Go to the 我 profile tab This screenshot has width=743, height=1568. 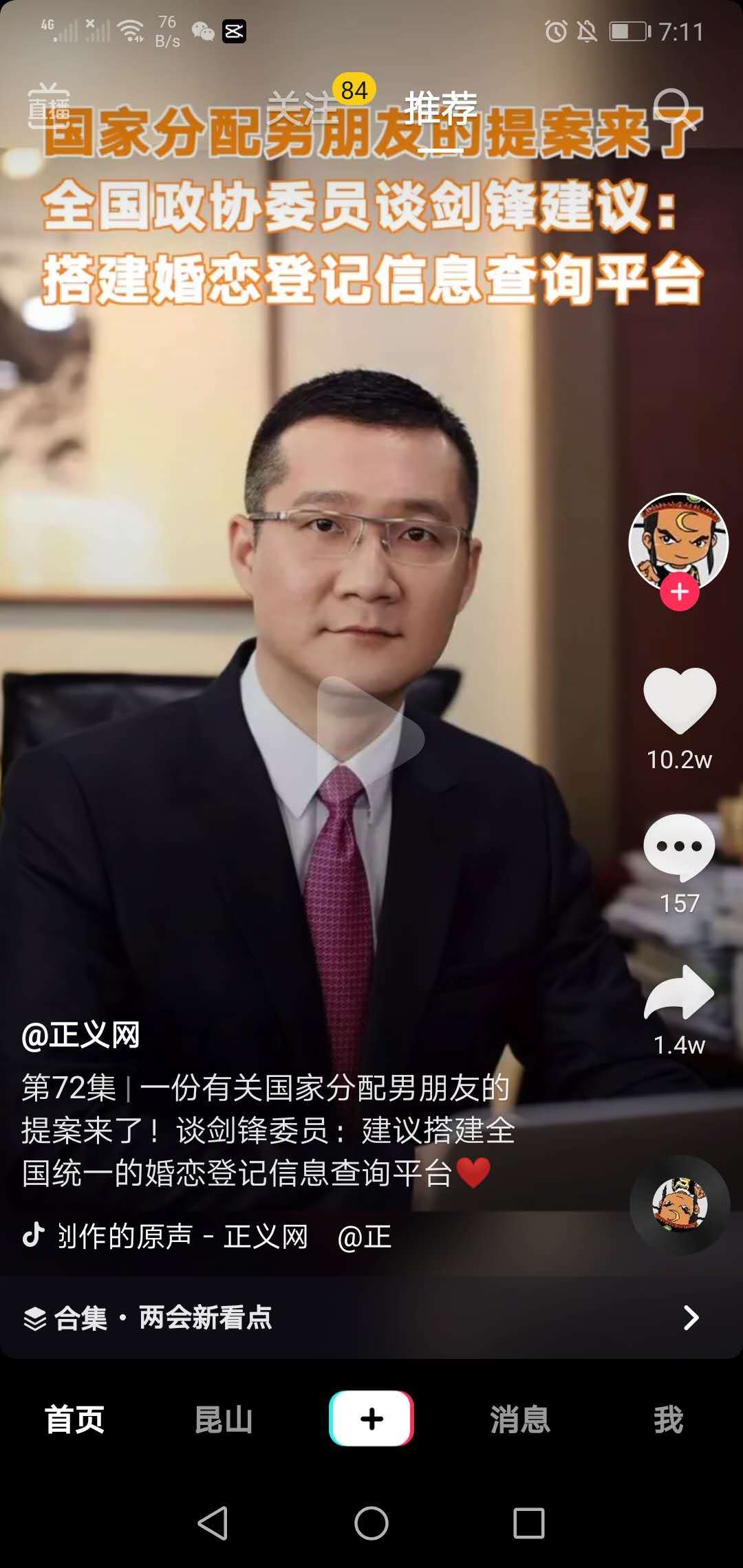pos(668,1419)
